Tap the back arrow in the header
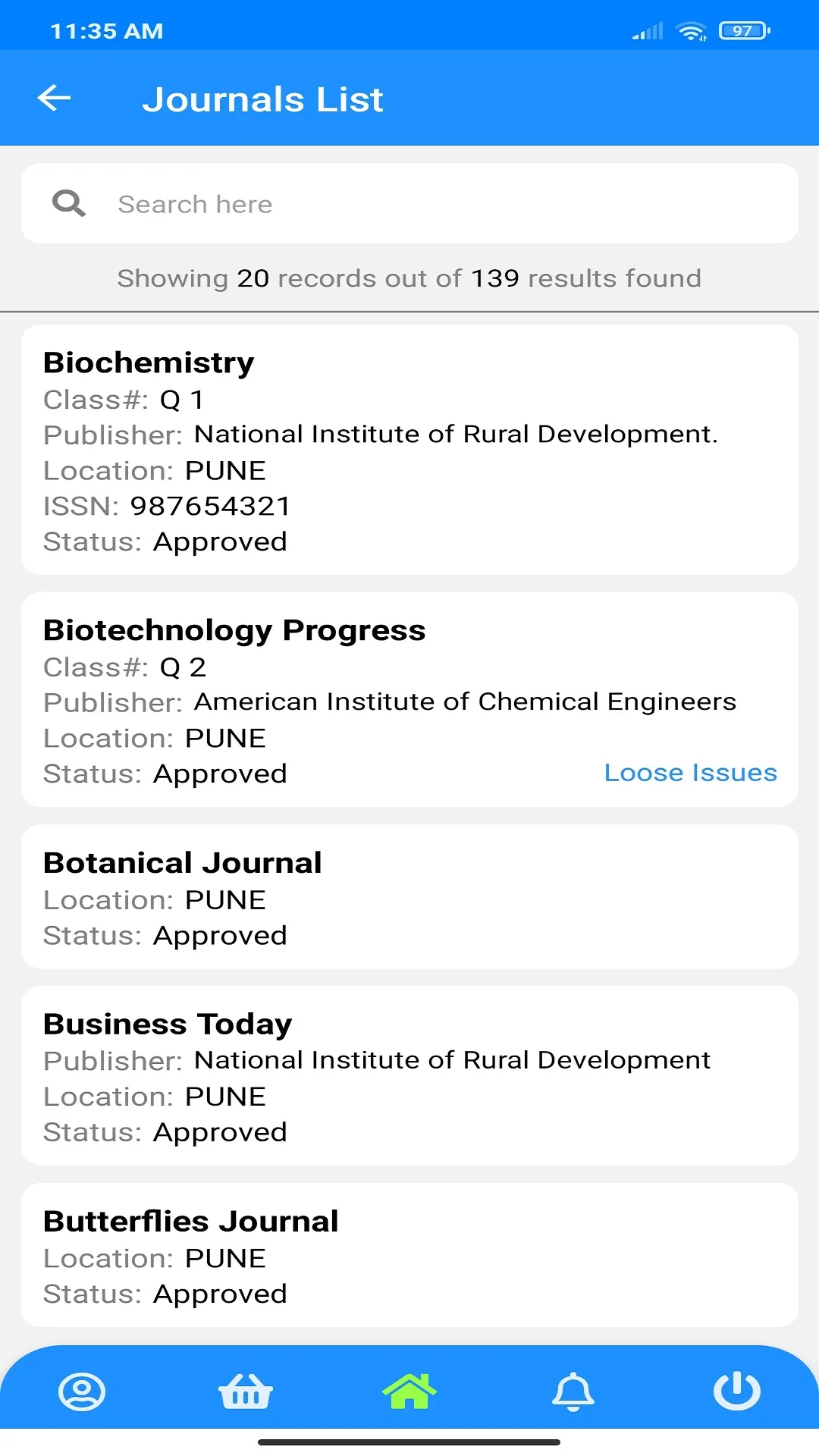This screenshot has height=1456, width=819. (53, 98)
